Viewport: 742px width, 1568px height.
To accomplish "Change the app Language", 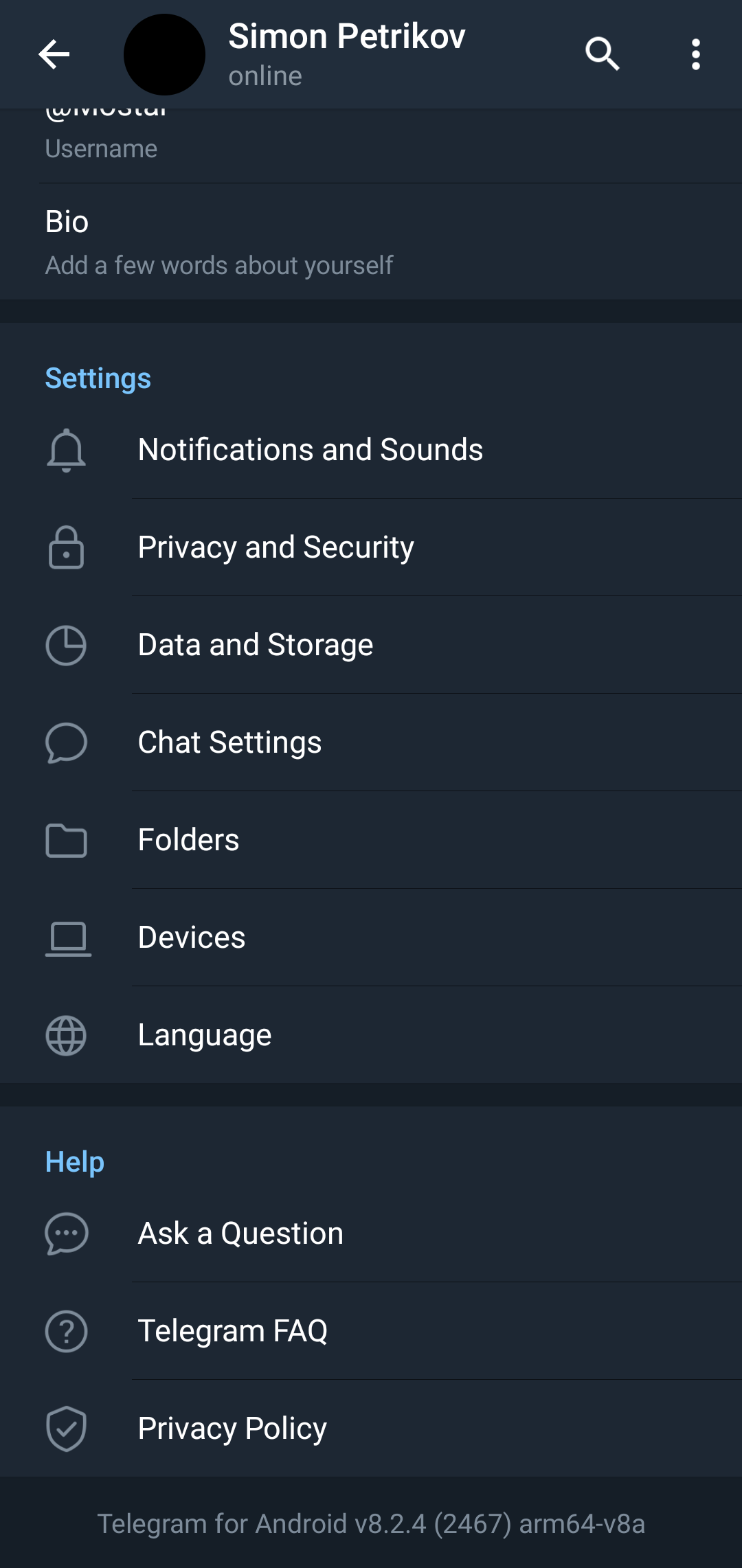I will tap(371, 1035).
